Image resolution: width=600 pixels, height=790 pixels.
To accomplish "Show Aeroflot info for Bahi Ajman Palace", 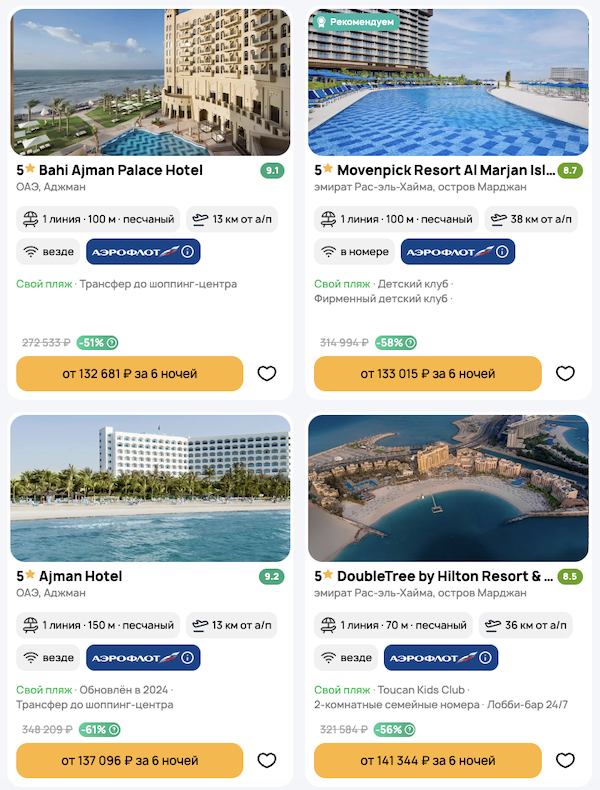I will click(x=187, y=251).
